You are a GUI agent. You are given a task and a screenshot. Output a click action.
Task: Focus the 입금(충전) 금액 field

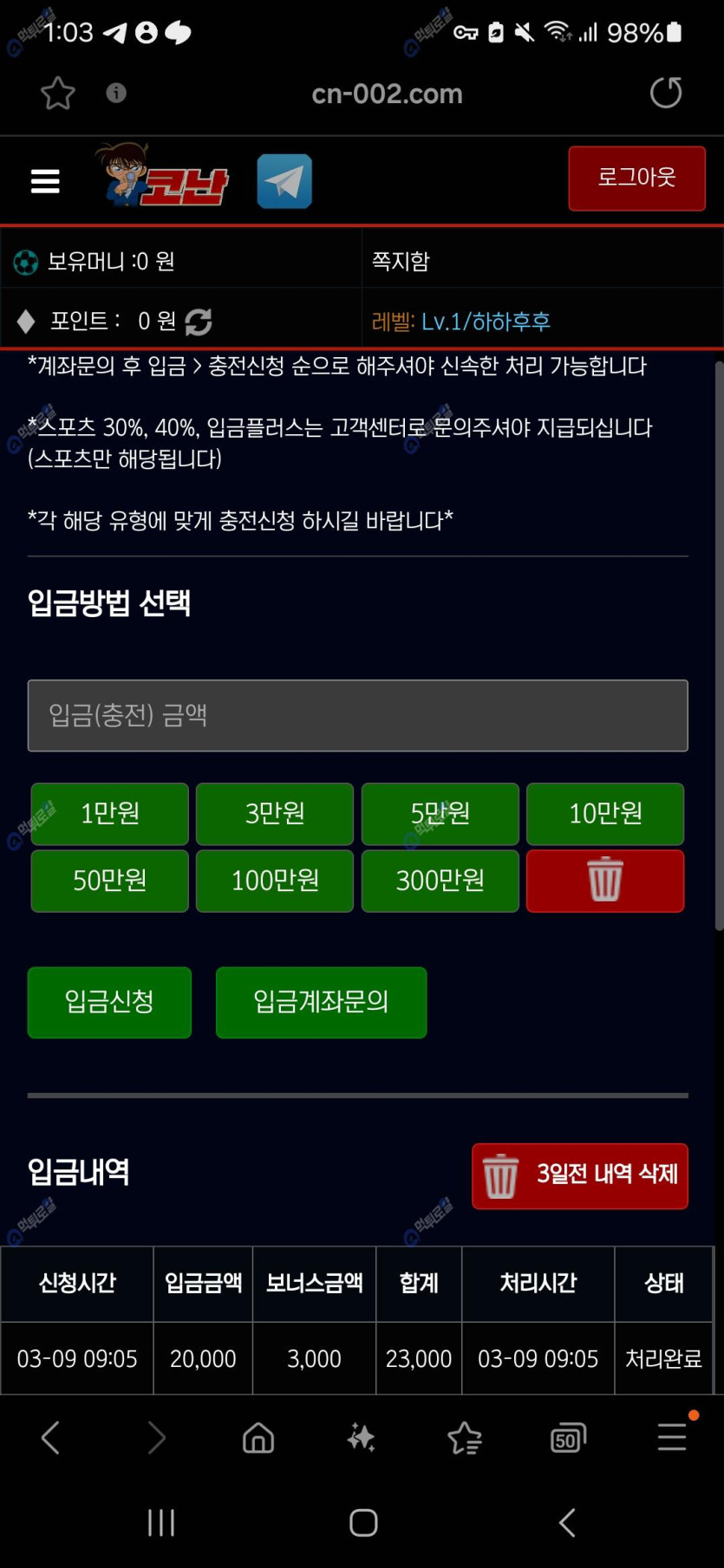tap(357, 715)
